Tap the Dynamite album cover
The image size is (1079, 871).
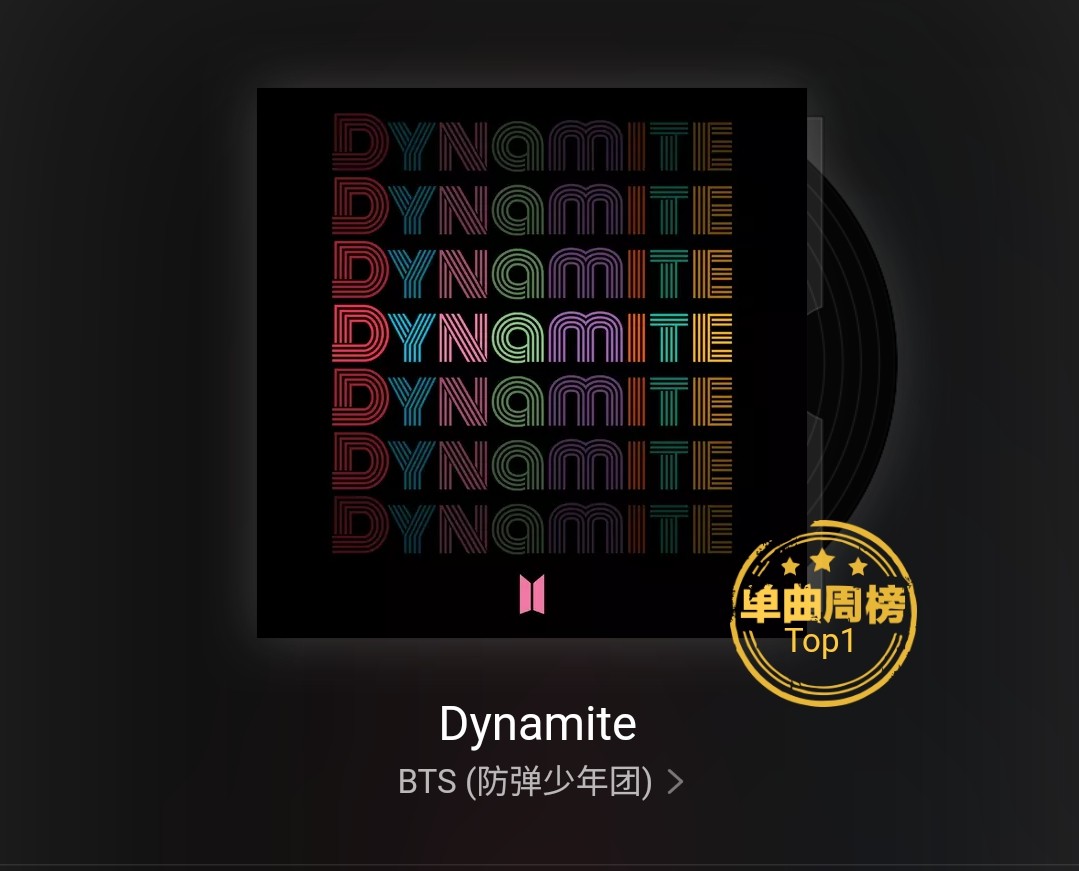pyautogui.click(x=531, y=362)
